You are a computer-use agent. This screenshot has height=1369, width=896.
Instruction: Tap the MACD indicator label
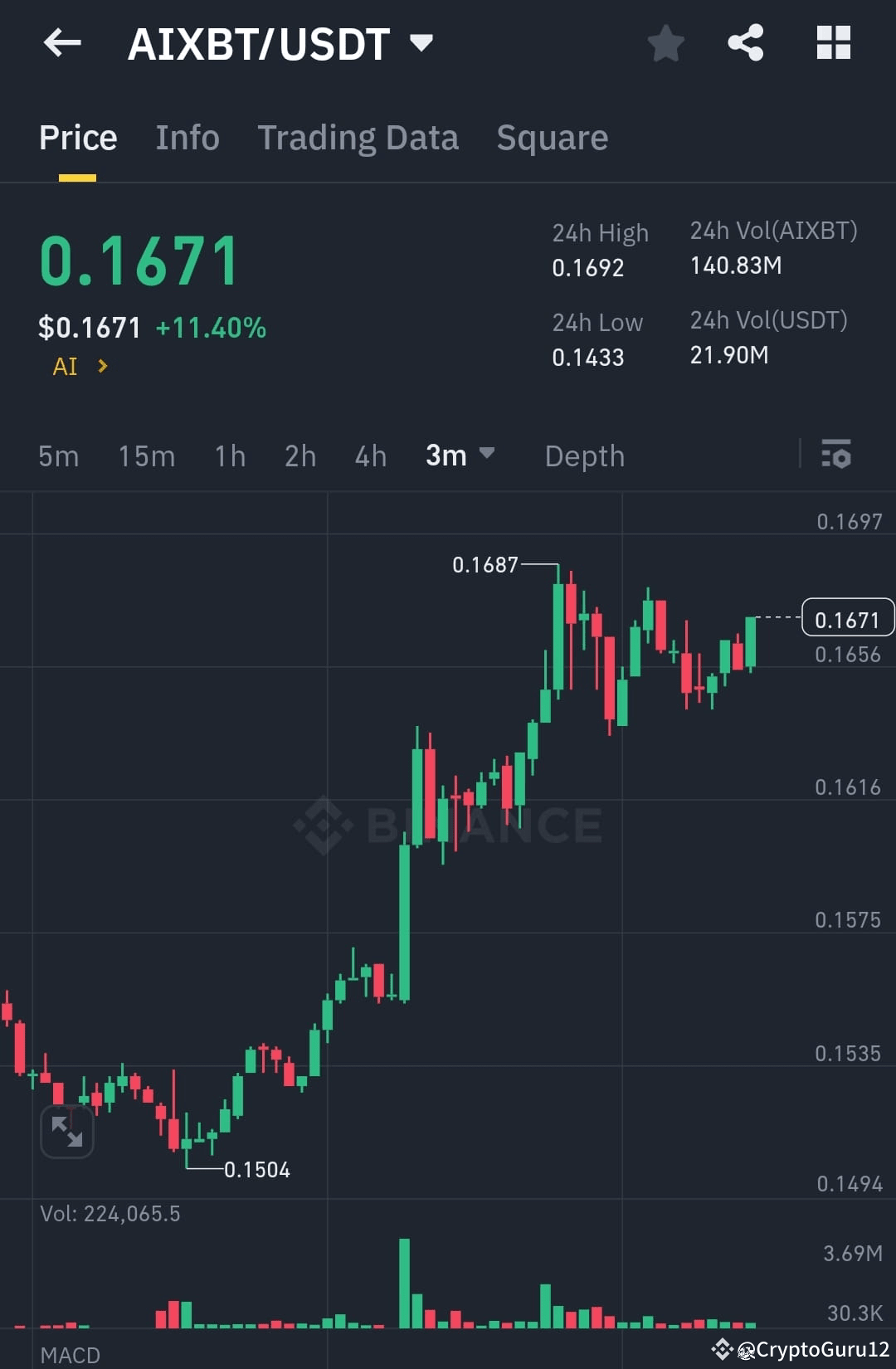point(71,1355)
